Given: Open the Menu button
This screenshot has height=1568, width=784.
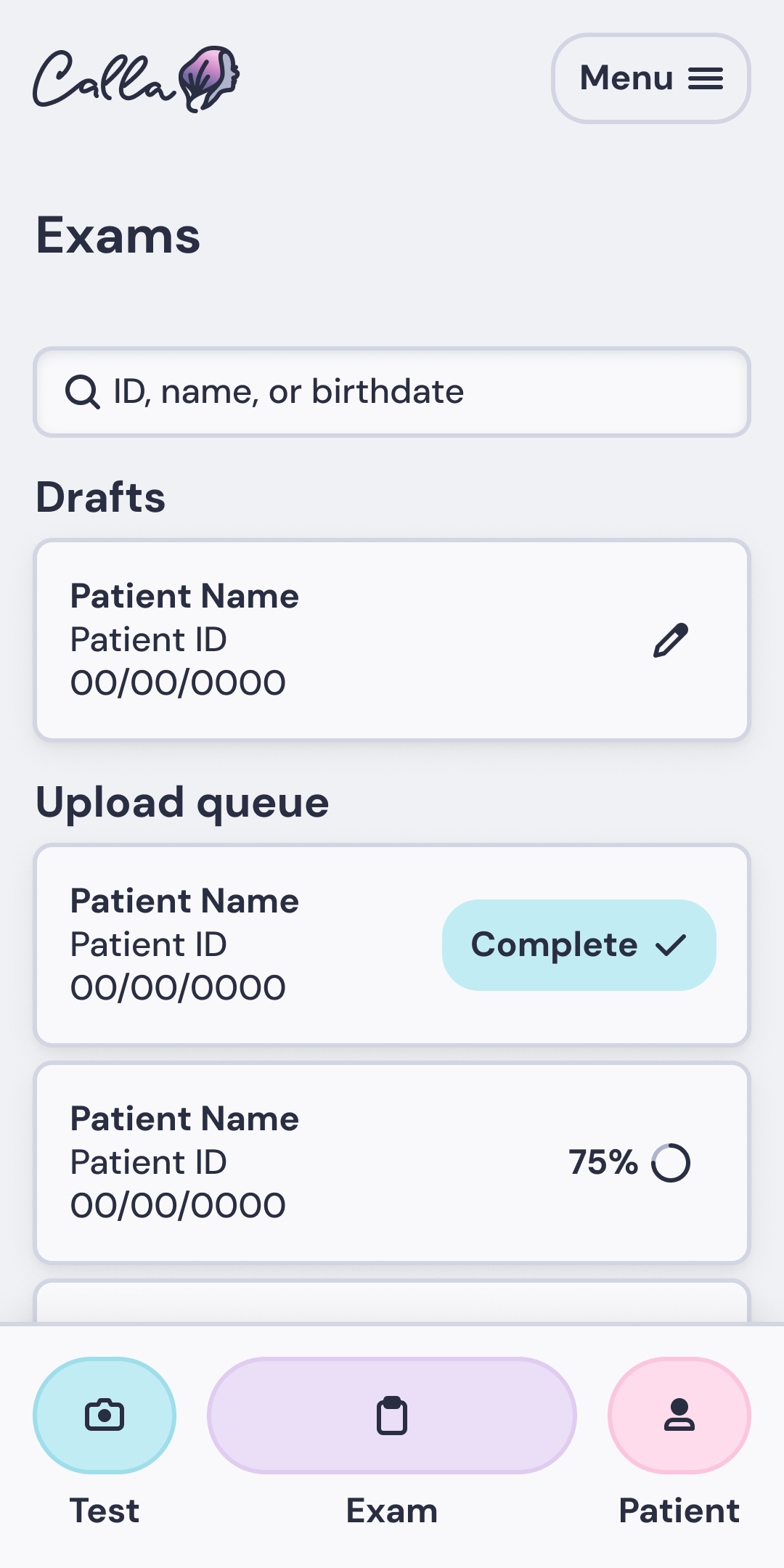Looking at the screenshot, I should (x=650, y=78).
